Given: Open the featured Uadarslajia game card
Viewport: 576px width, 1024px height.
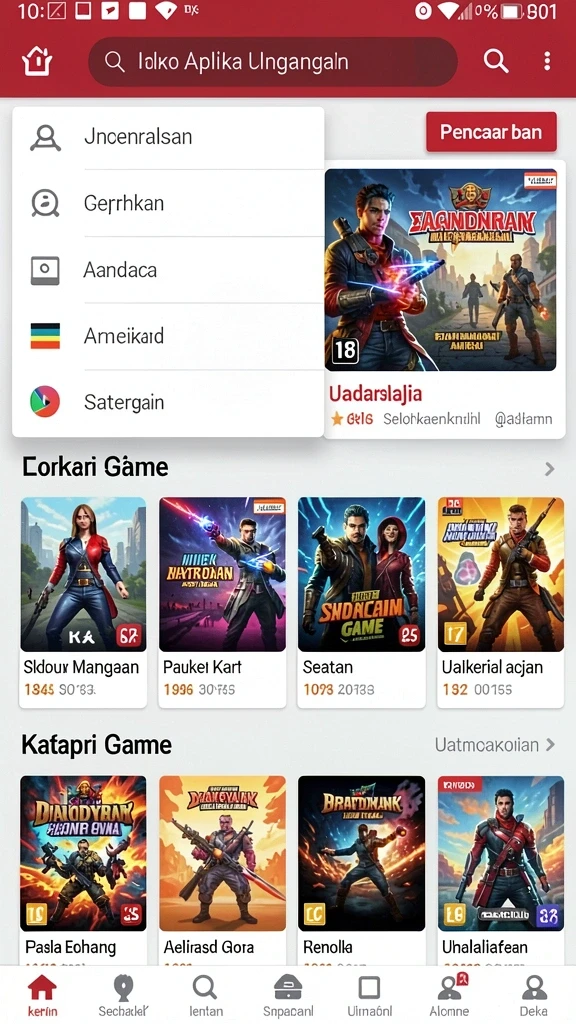Looking at the screenshot, I should [x=441, y=299].
